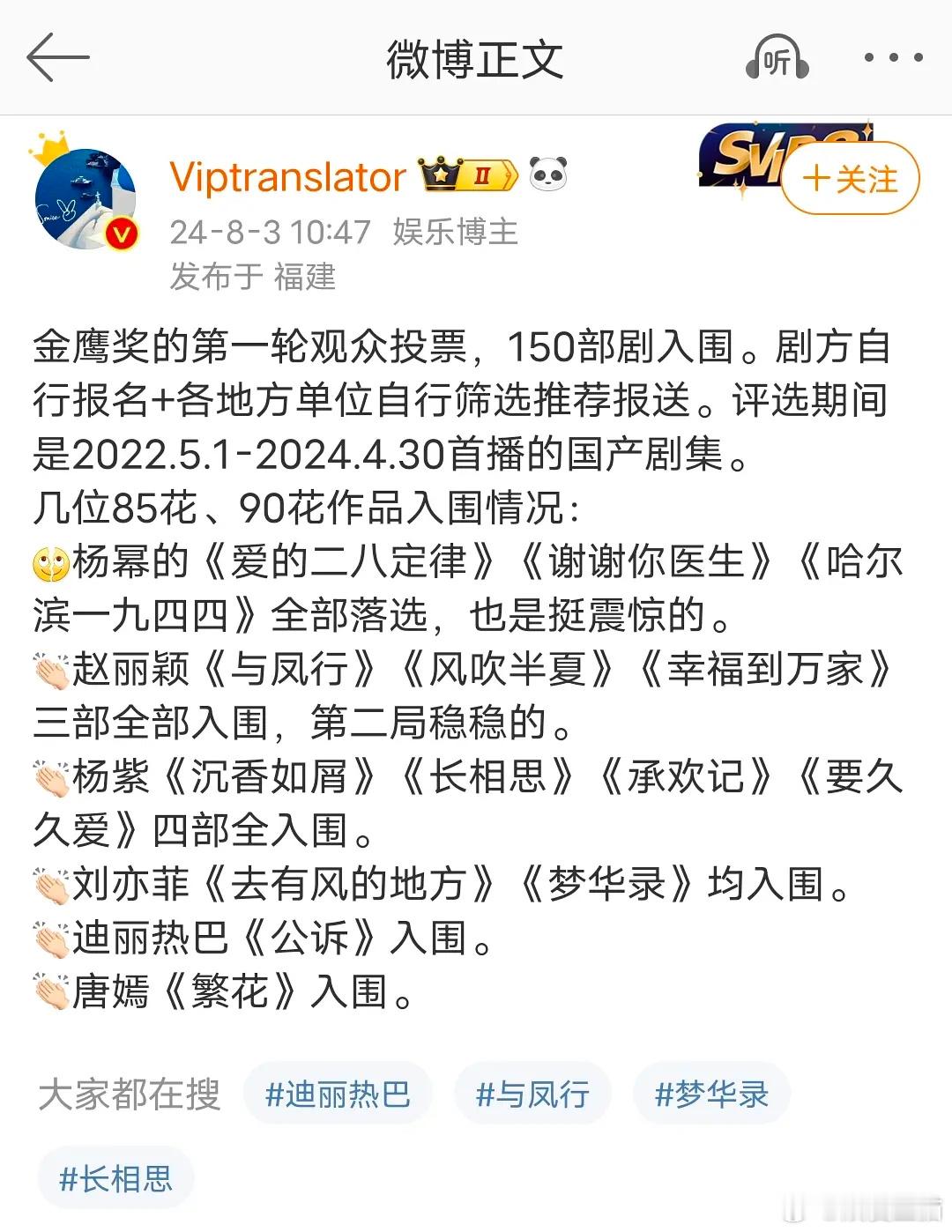
Task: Open the #与凤行 hashtag
Action: coord(533,1093)
